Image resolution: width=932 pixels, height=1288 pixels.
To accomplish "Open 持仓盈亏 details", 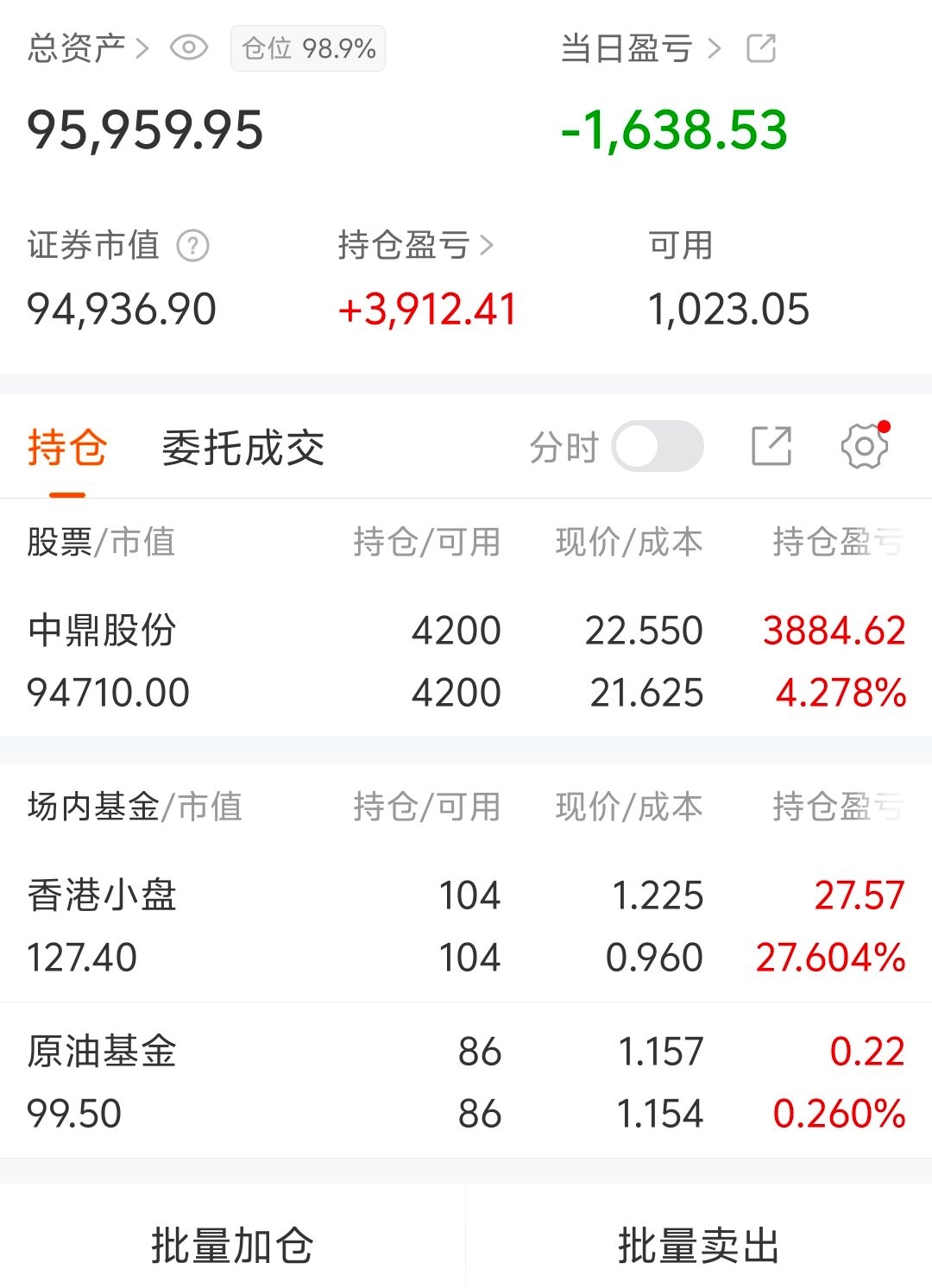I will pos(416,246).
